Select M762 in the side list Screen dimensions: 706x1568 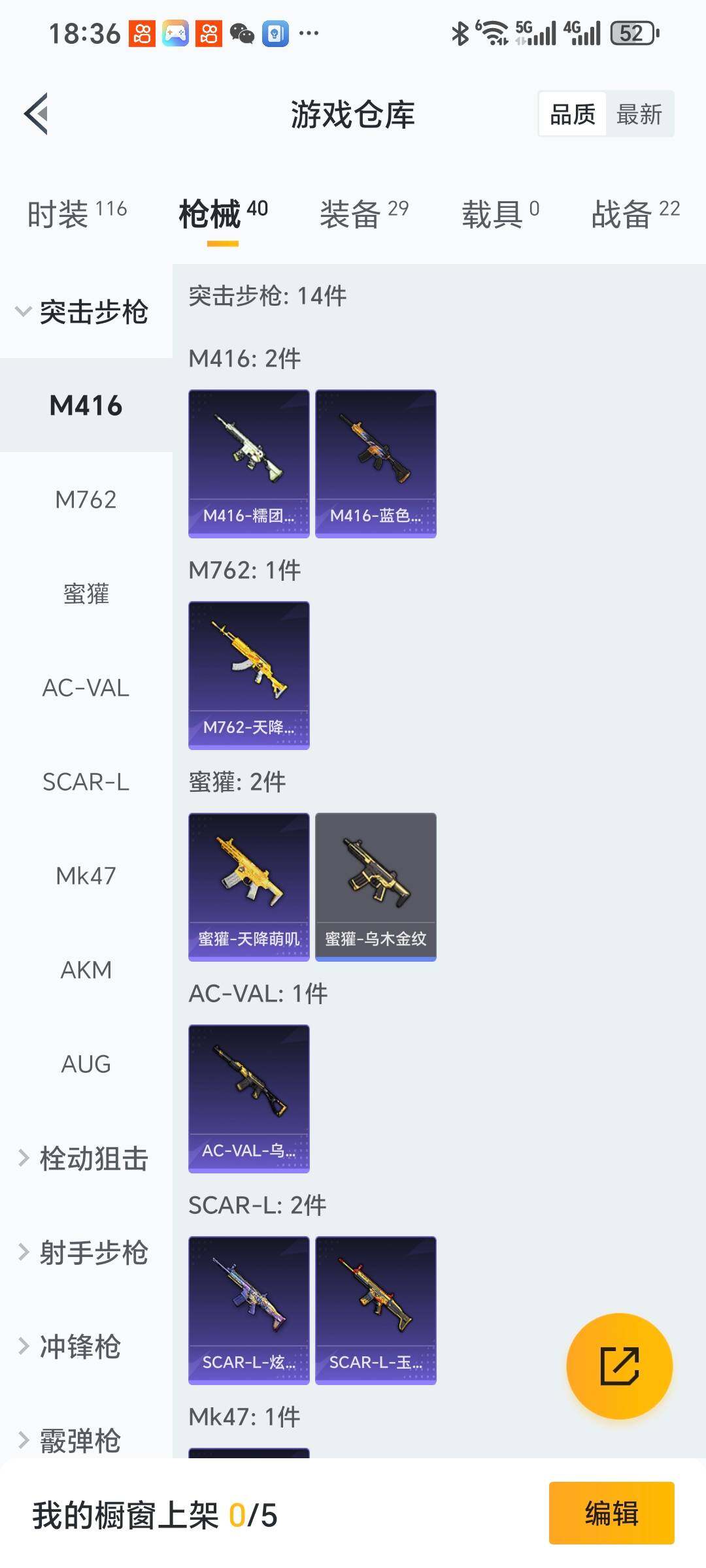click(86, 500)
